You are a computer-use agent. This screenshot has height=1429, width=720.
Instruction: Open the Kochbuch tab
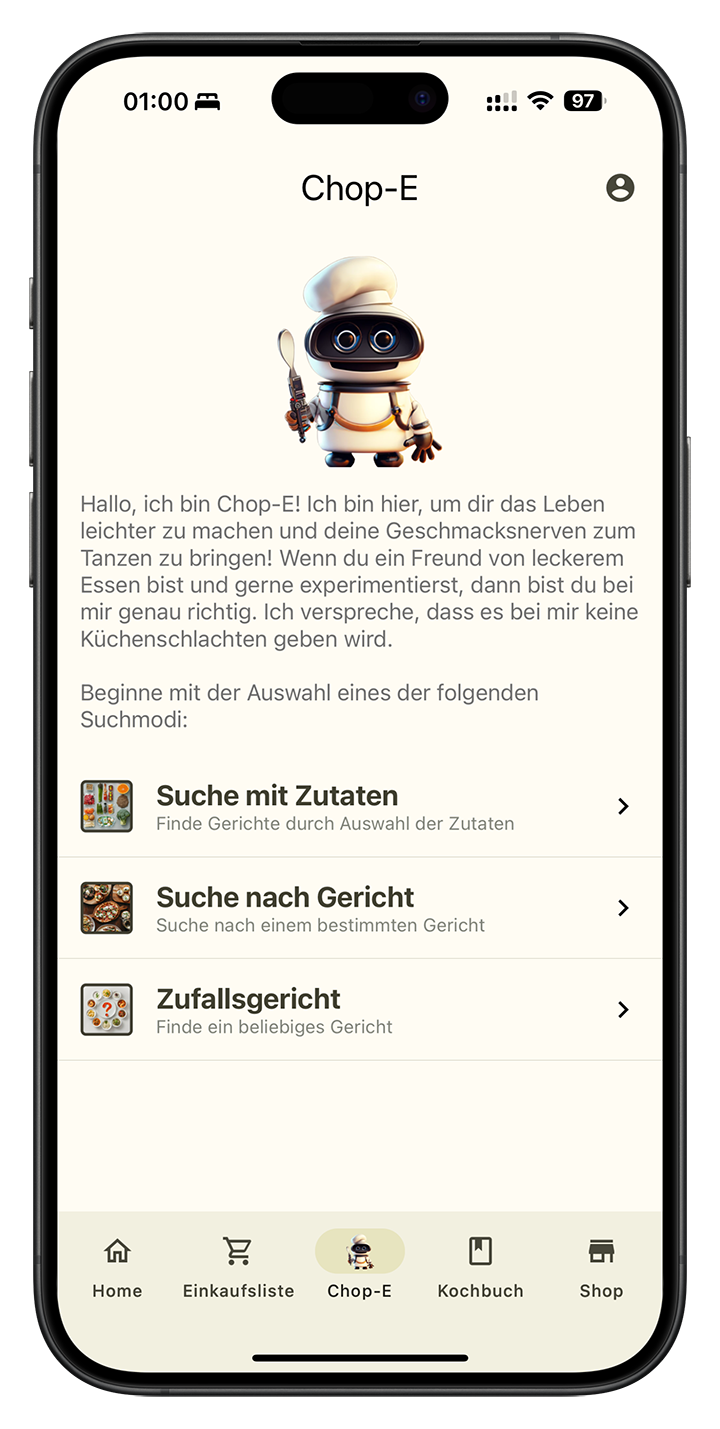[x=480, y=1266]
